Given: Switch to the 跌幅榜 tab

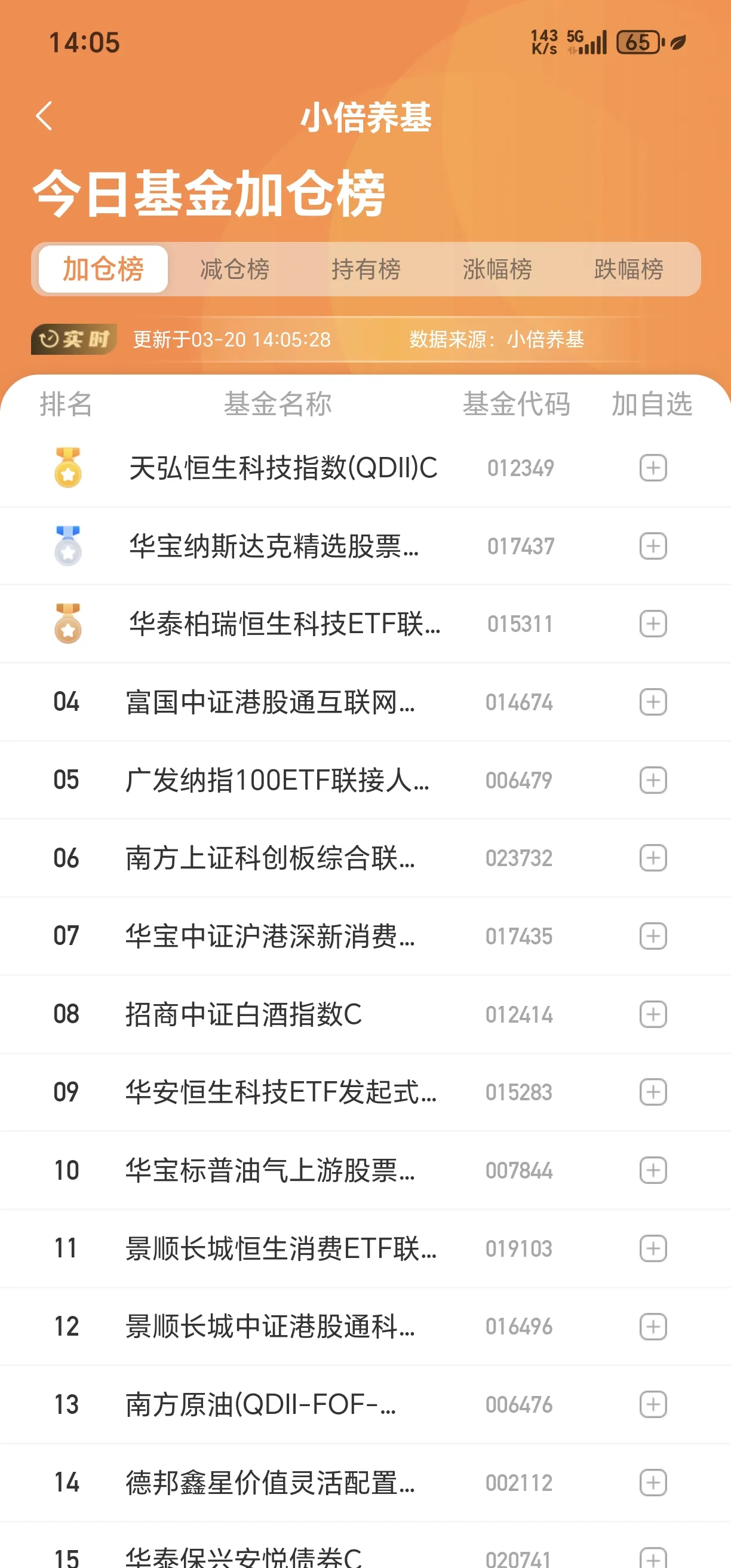Looking at the screenshot, I should click(628, 269).
